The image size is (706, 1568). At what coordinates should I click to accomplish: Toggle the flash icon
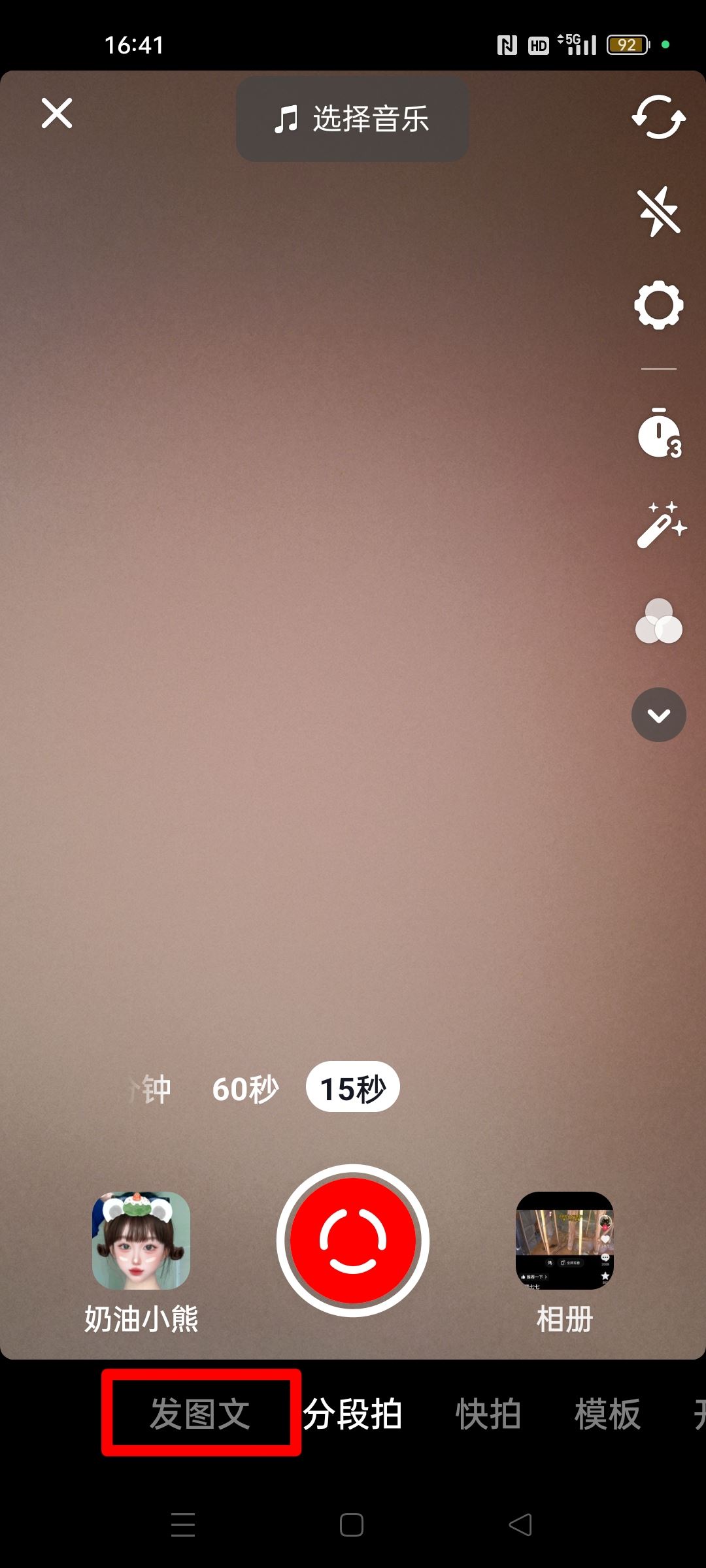click(x=658, y=211)
